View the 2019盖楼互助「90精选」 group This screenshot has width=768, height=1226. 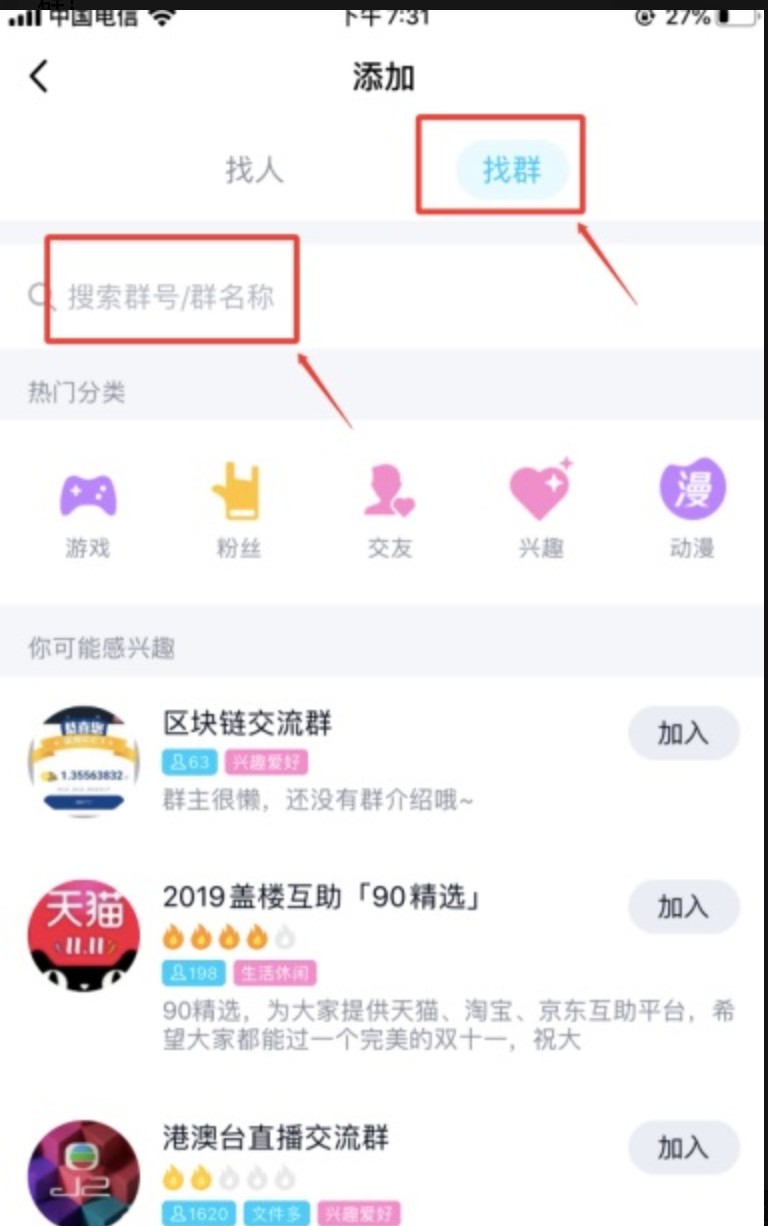(322, 898)
